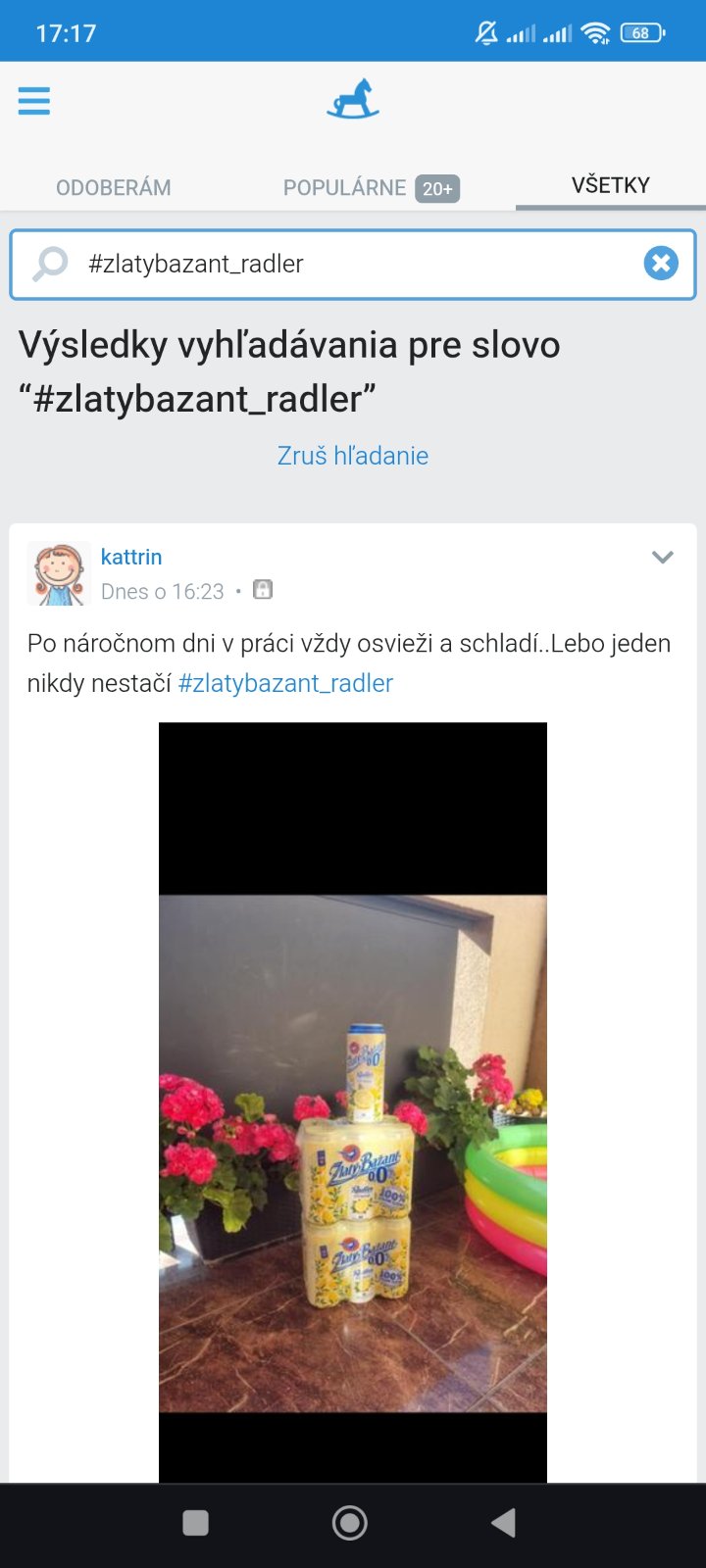Open the hamburger drawer menu
This screenshot has width=706, height=1568.
point(34,101)
